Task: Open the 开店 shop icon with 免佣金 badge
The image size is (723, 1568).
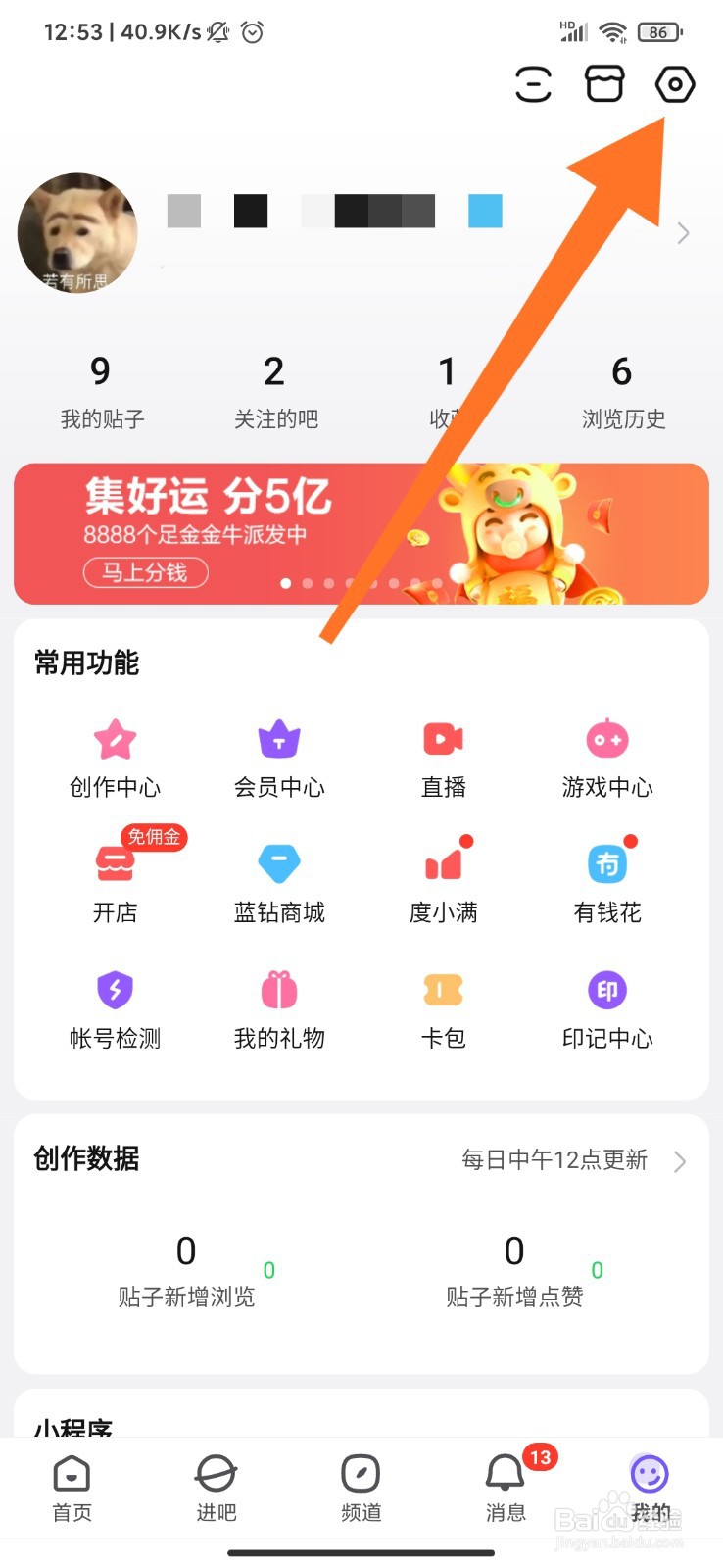Action: pos(116,880)
